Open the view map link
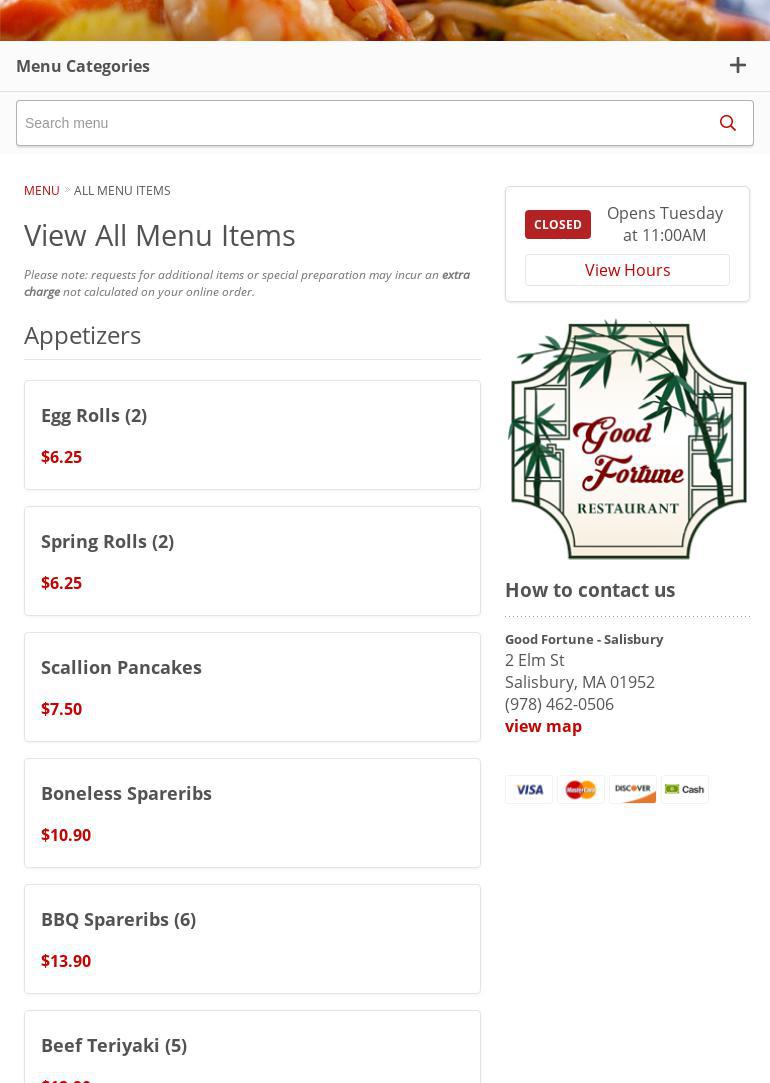The height and width of the screenshot is (1083, 770). pos(543,726)
